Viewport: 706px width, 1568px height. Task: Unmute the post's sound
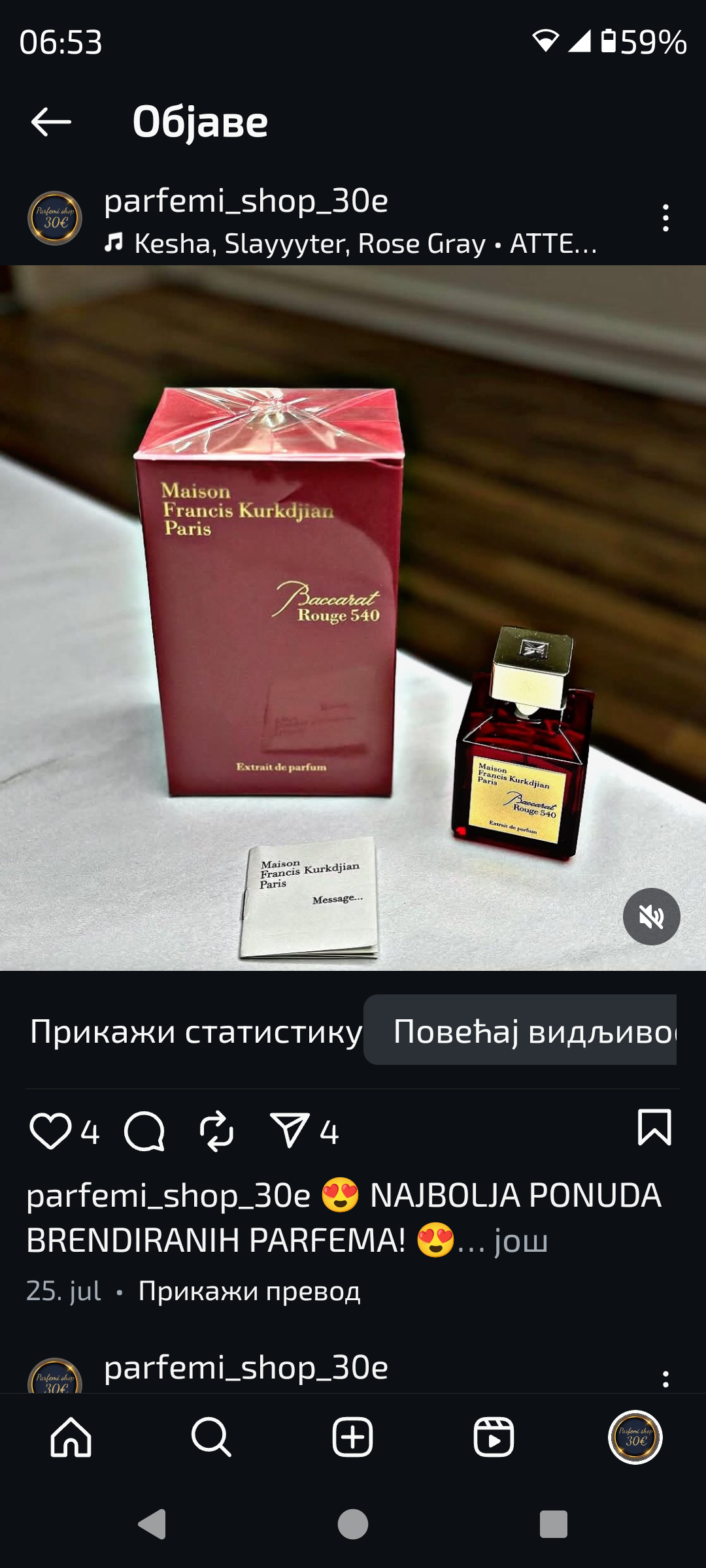click(x=651, y=917)
